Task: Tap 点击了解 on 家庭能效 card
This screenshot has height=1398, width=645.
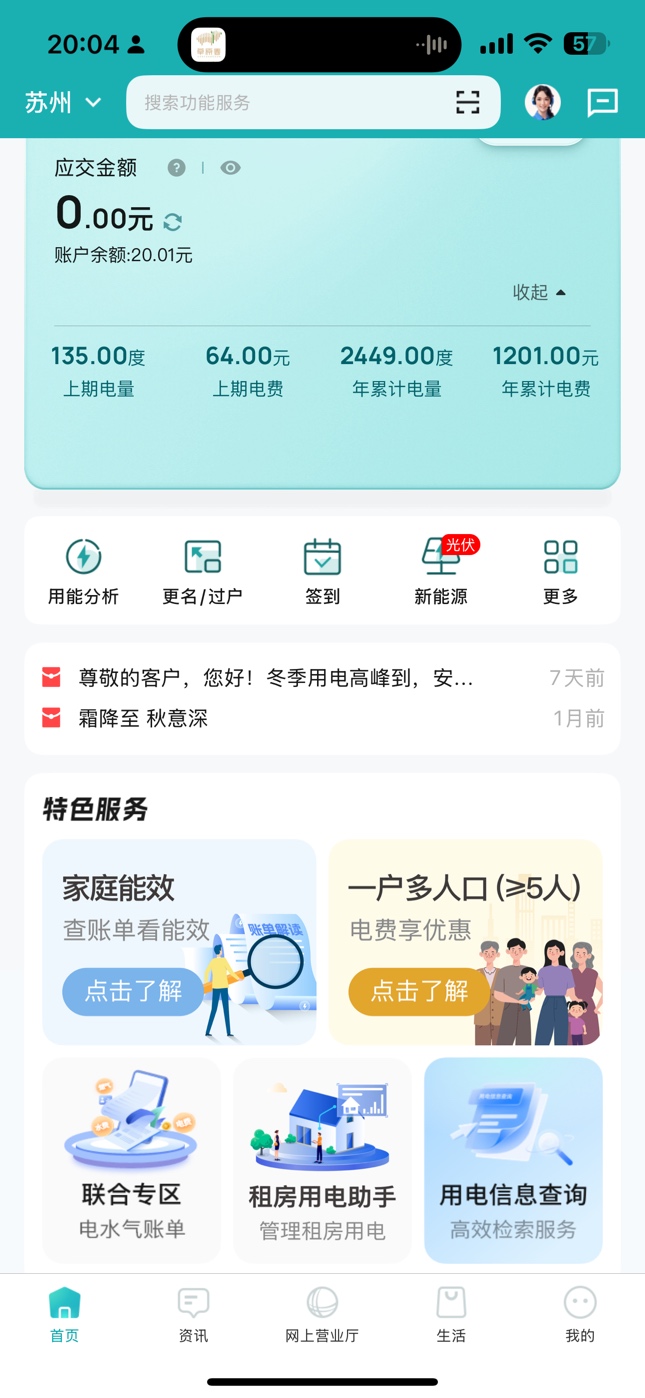Action: (133, 991)
